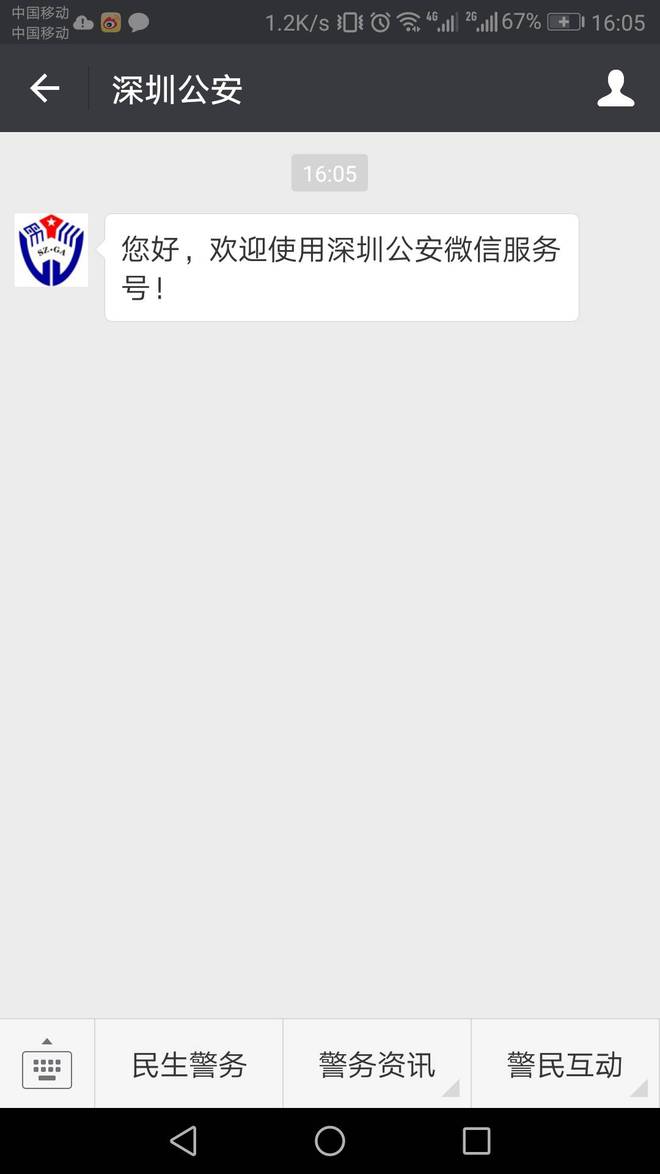Viewport: 660px width, 1174px height.
Task: Open the account profile icon
Action: (x=615, y=89)
